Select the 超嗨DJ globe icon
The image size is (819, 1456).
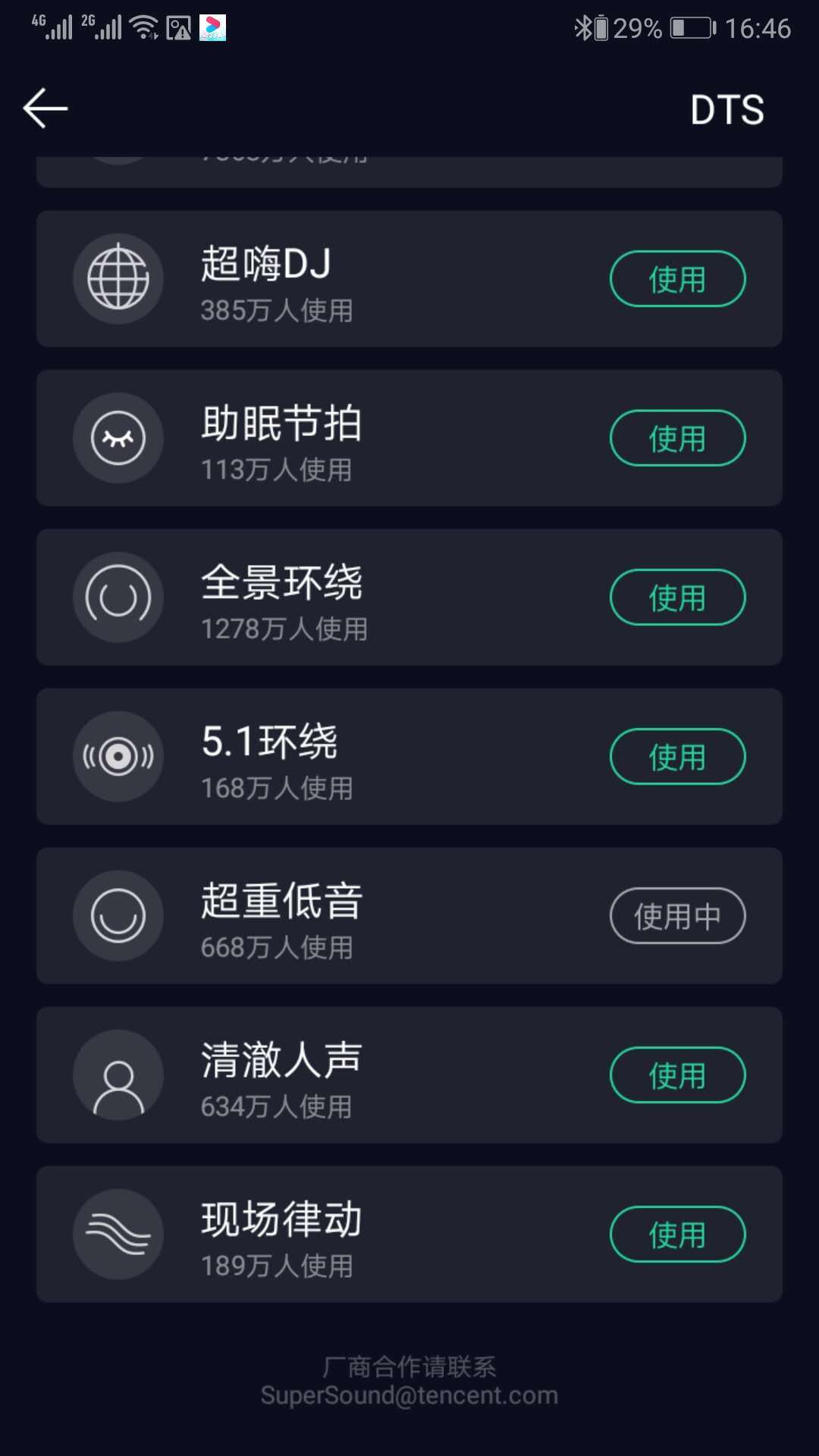[x=118, y=278]
